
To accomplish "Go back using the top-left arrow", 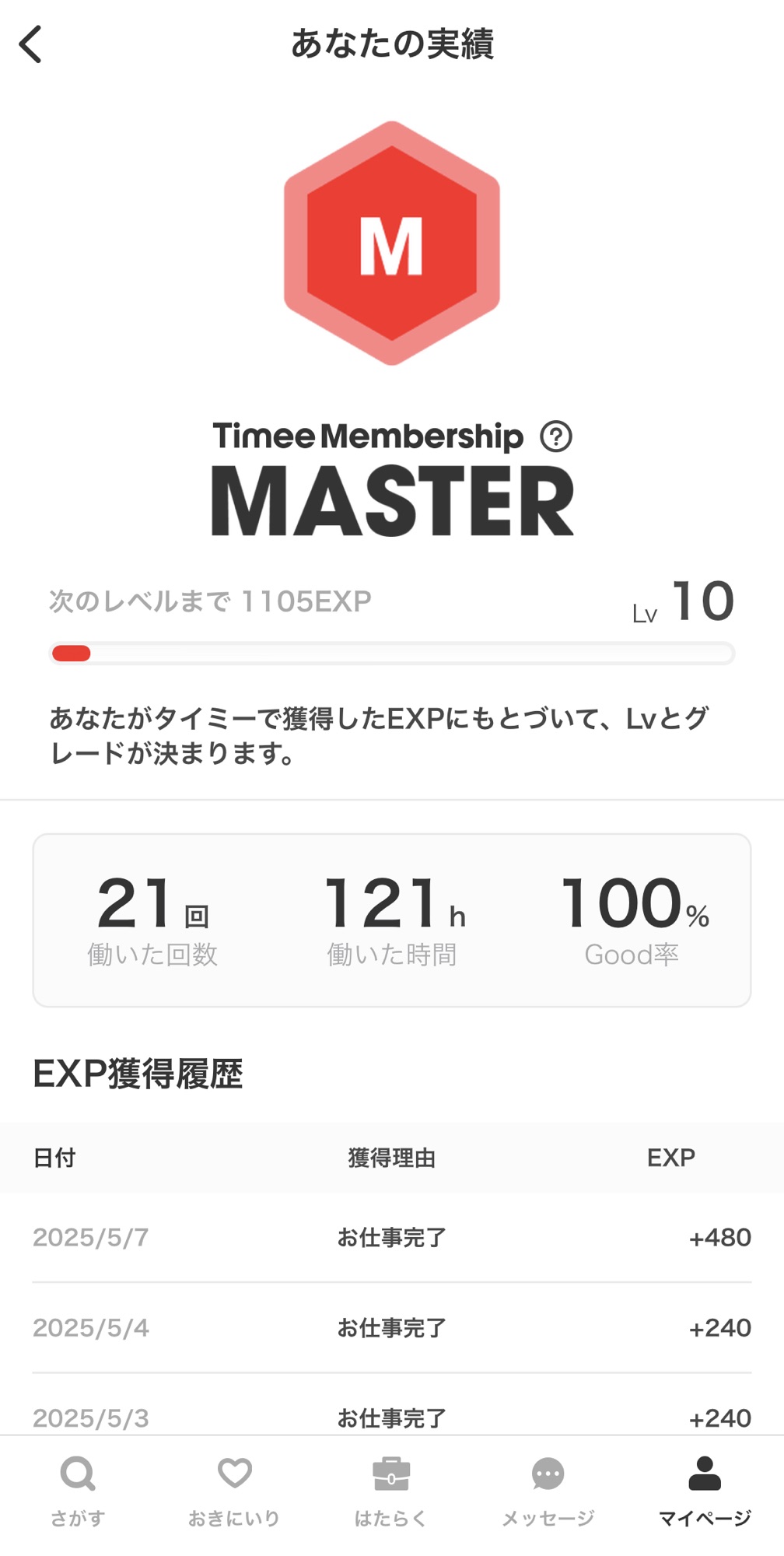I will [30, 44].
